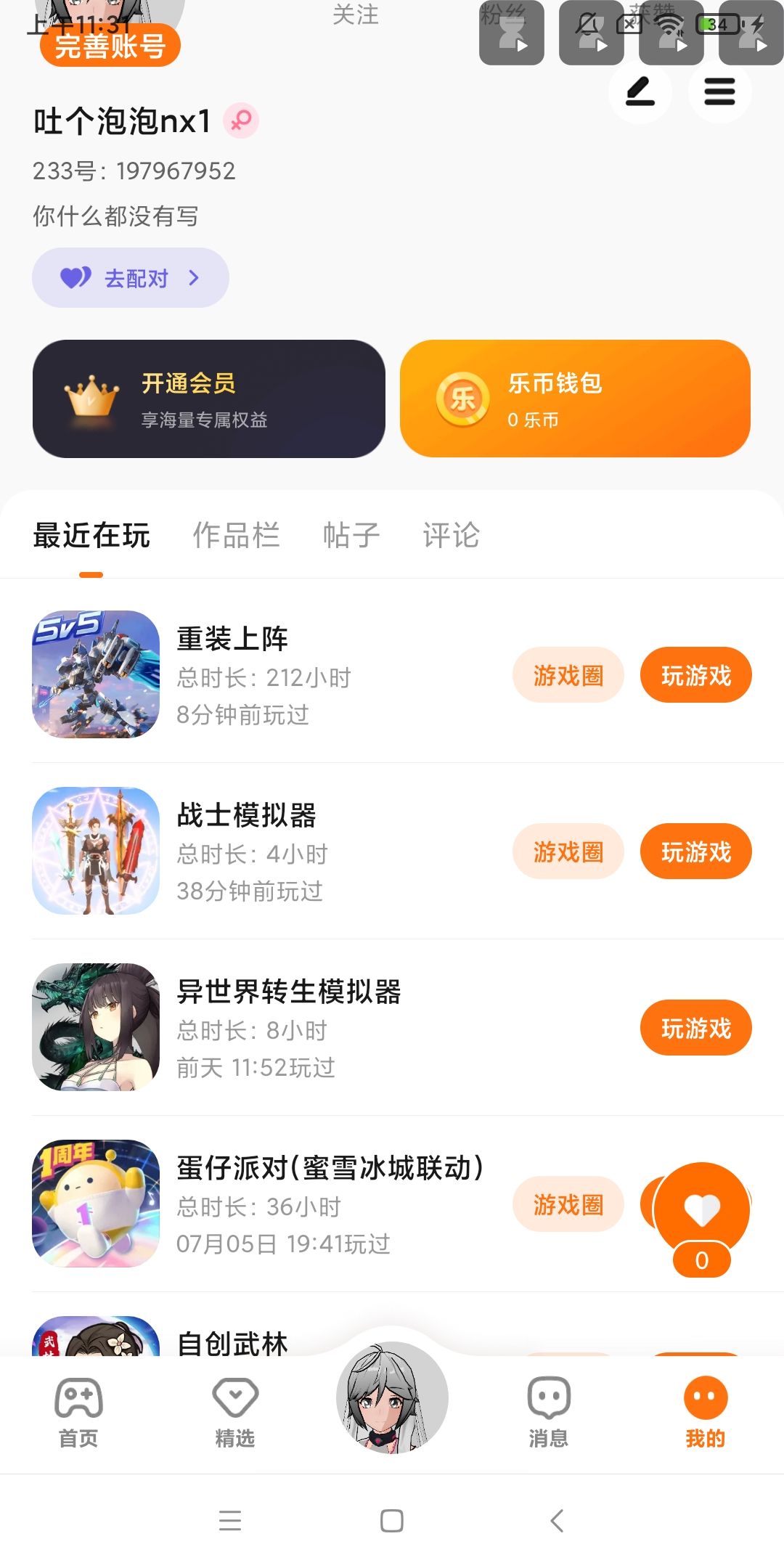The image size is (784, 1568).
Task: Open the 乐币钱包 wallet card
Action: click(575, 399)
